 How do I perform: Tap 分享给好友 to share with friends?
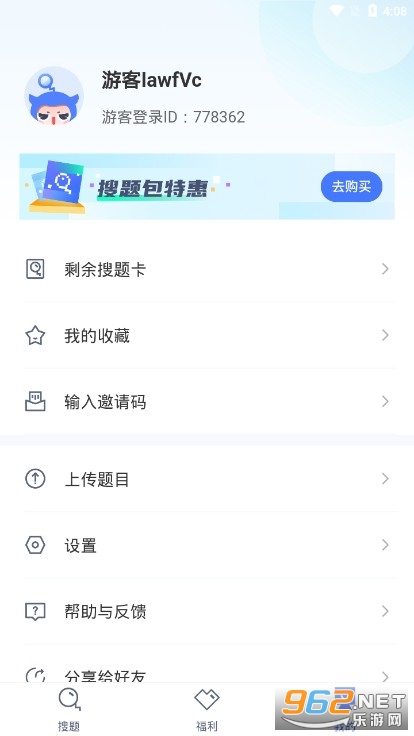[x=207, y=670]
